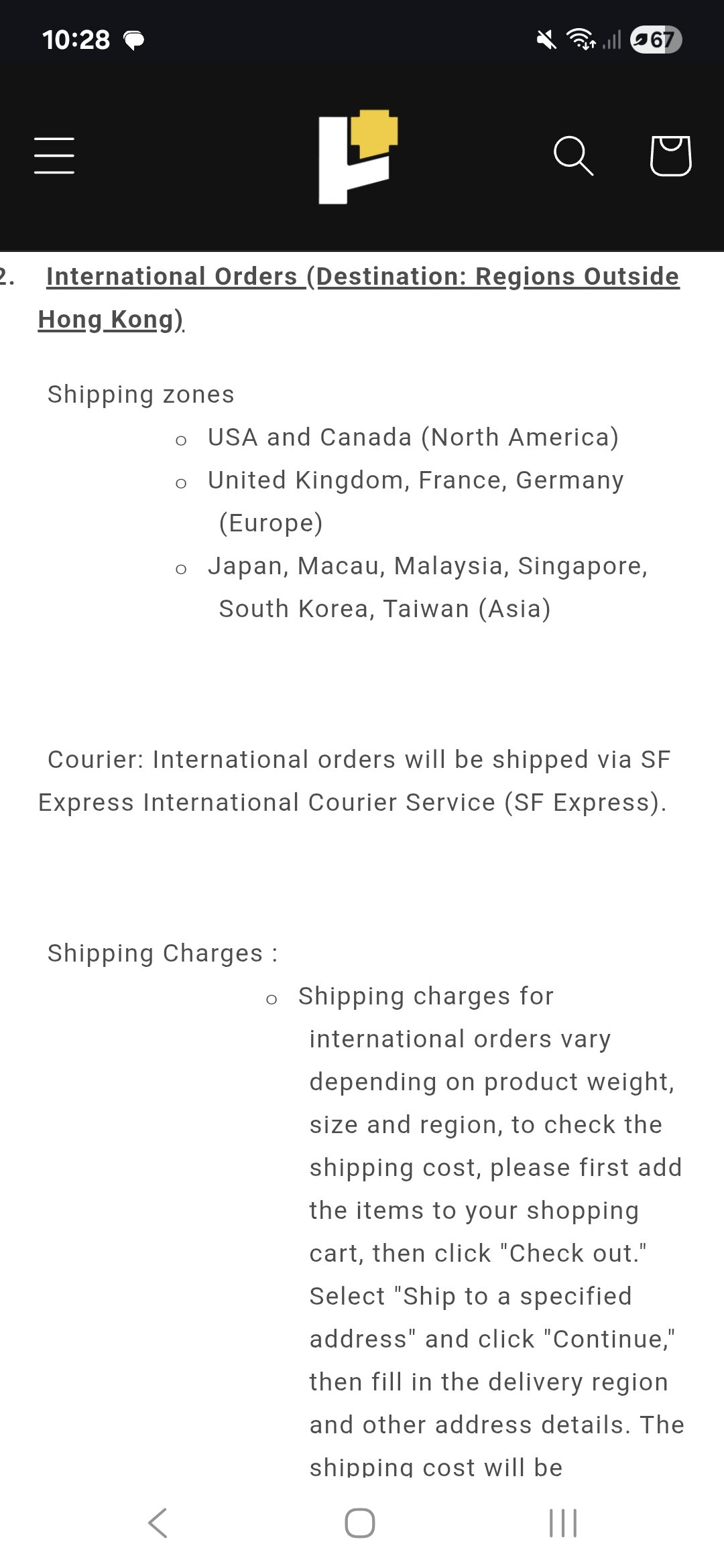
Task: Open the shopping cart bag
Action: (x=670, y=155)
